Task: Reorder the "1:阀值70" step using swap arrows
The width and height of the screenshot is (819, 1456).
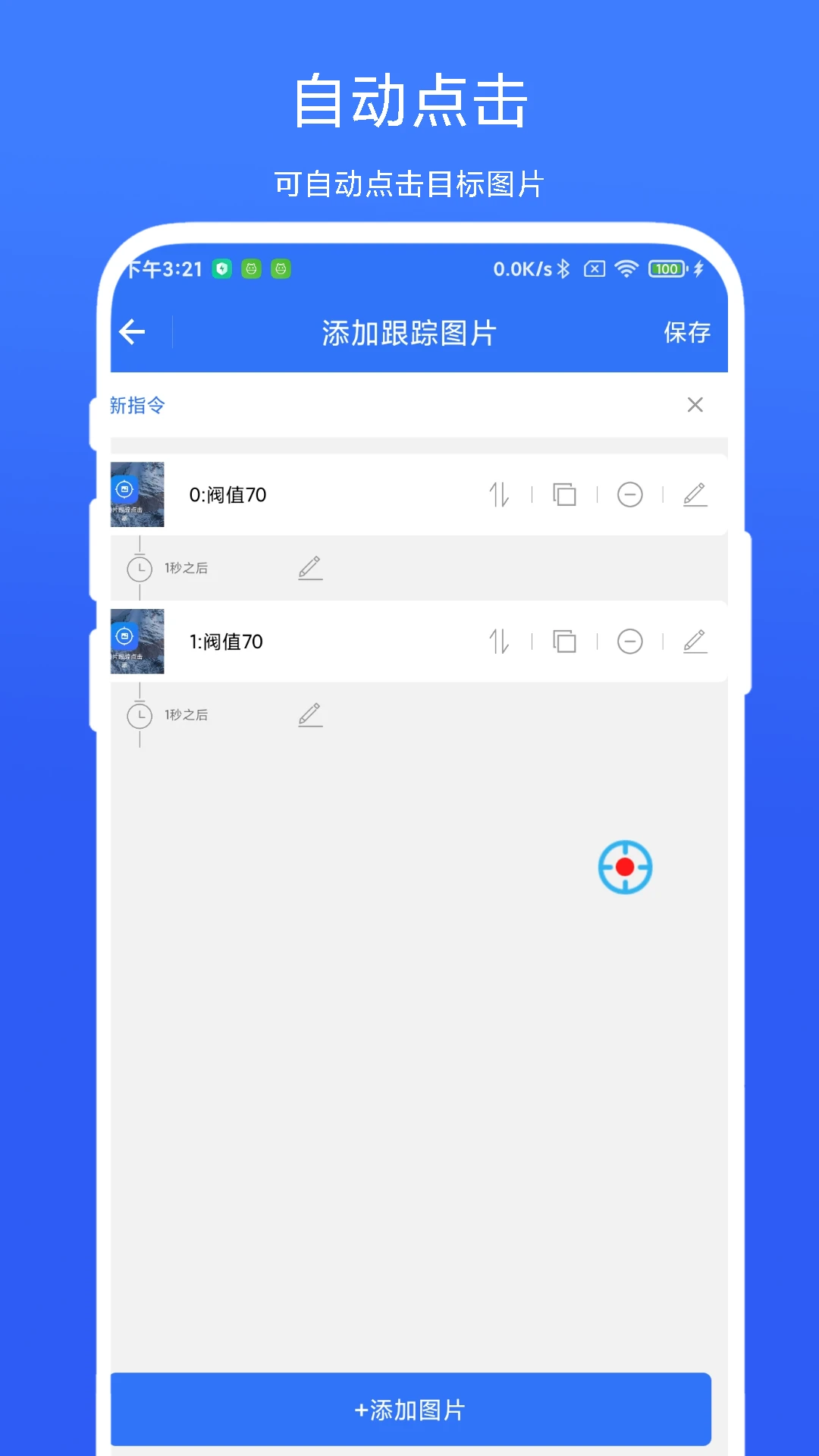Action: [x=500, y=641]
